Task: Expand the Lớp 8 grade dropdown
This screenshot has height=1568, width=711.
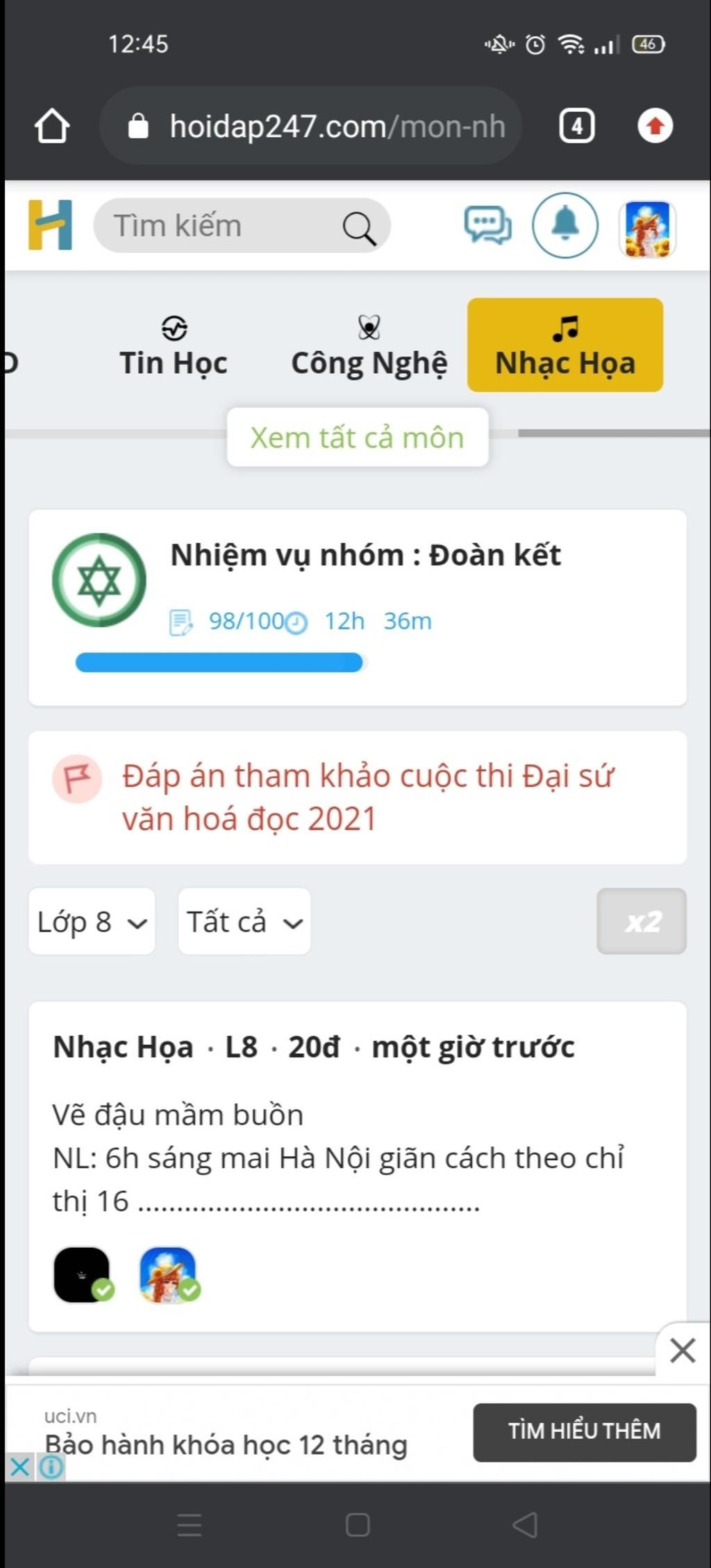Action: tap(92, 922)
